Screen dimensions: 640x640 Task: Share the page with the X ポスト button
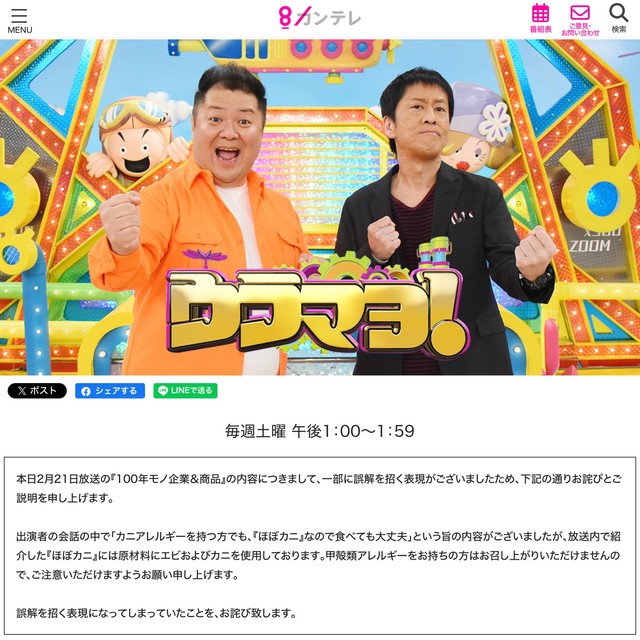pyautogui.click(x=37, y=391)
